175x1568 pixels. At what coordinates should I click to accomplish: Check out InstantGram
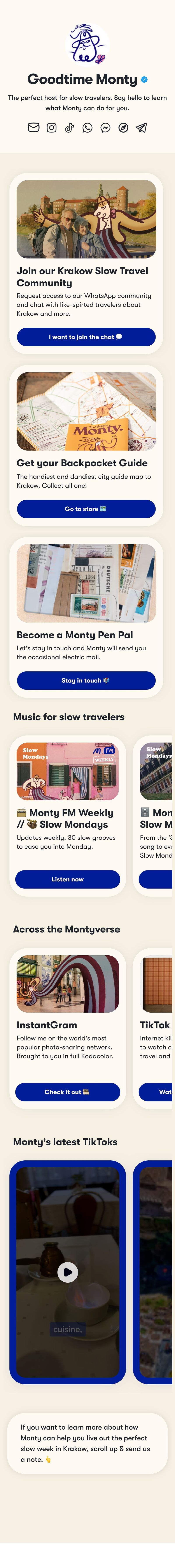pyautogui.click(x=68, y=1091)
